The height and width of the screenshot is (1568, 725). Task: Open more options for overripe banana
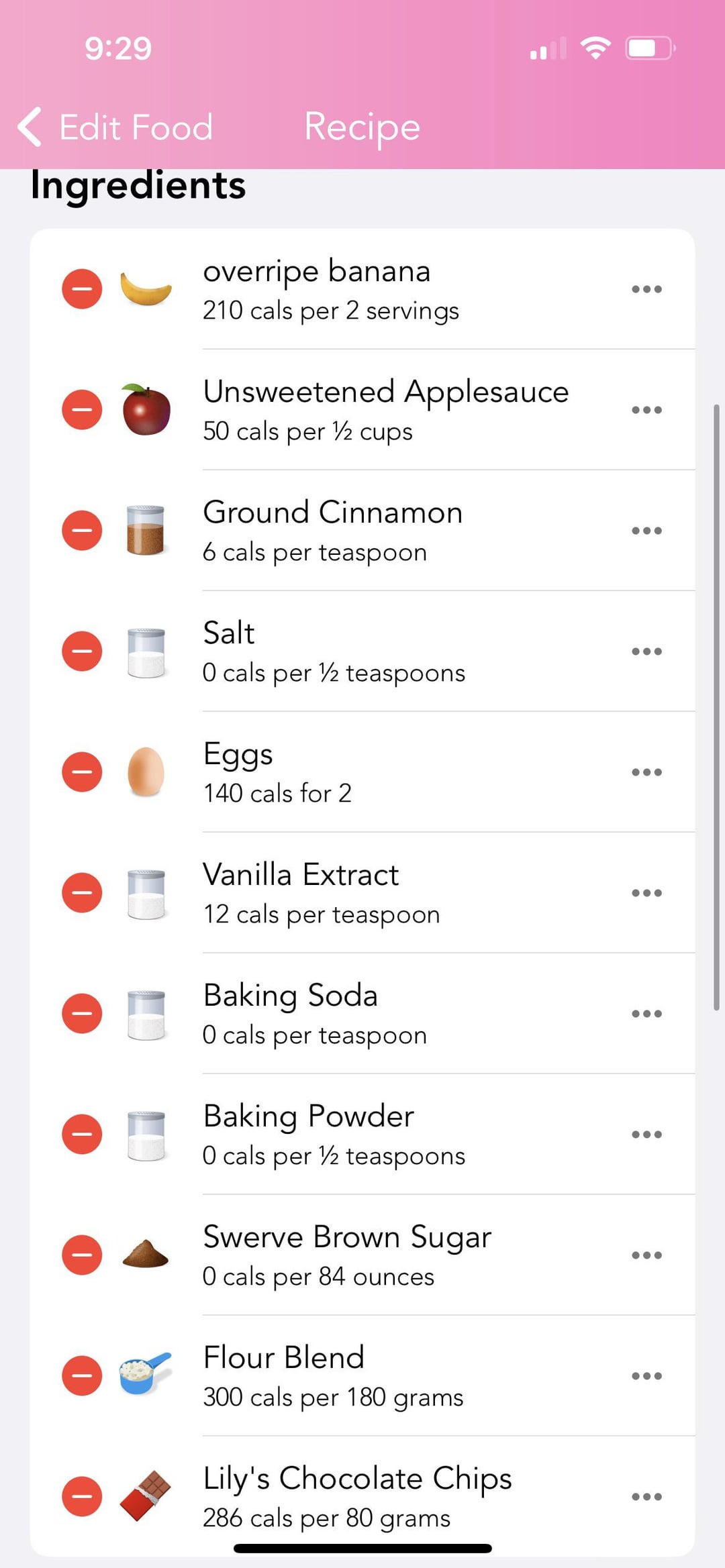click(x=646, y=289)
